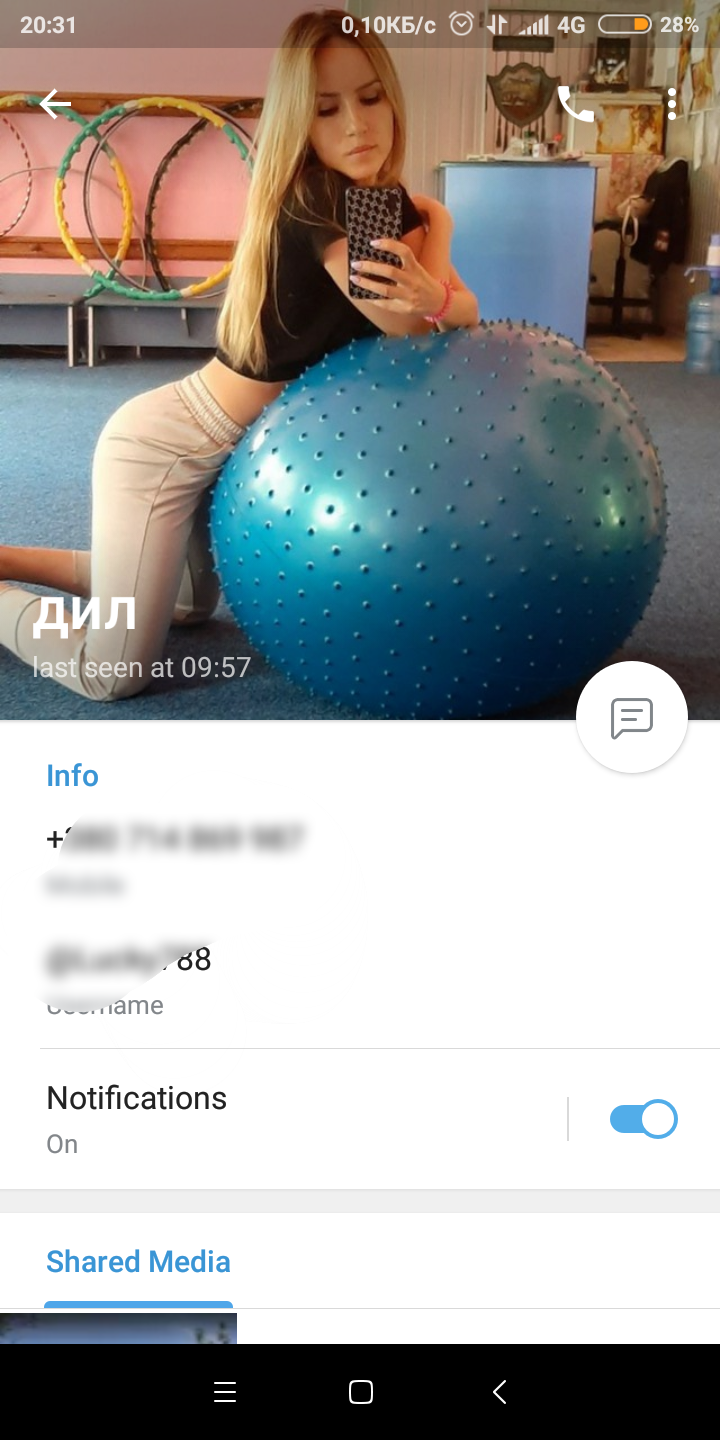Go back using the arrow icon
Image resolution: width=720 pixels, height=1440 pixels.
point(55,103)
